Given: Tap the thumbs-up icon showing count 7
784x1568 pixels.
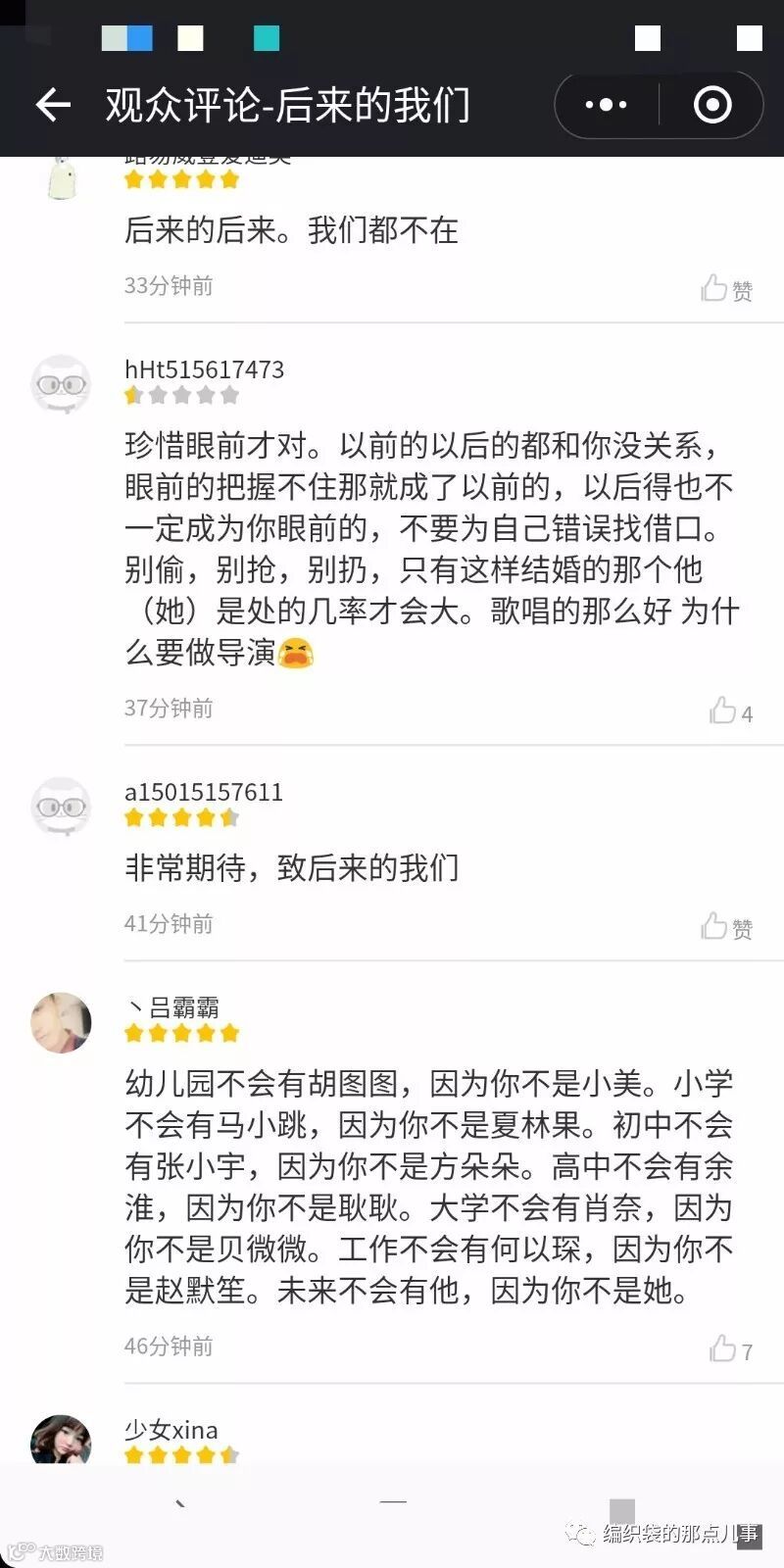Looking at the screenshot, I should point(722,1348).
